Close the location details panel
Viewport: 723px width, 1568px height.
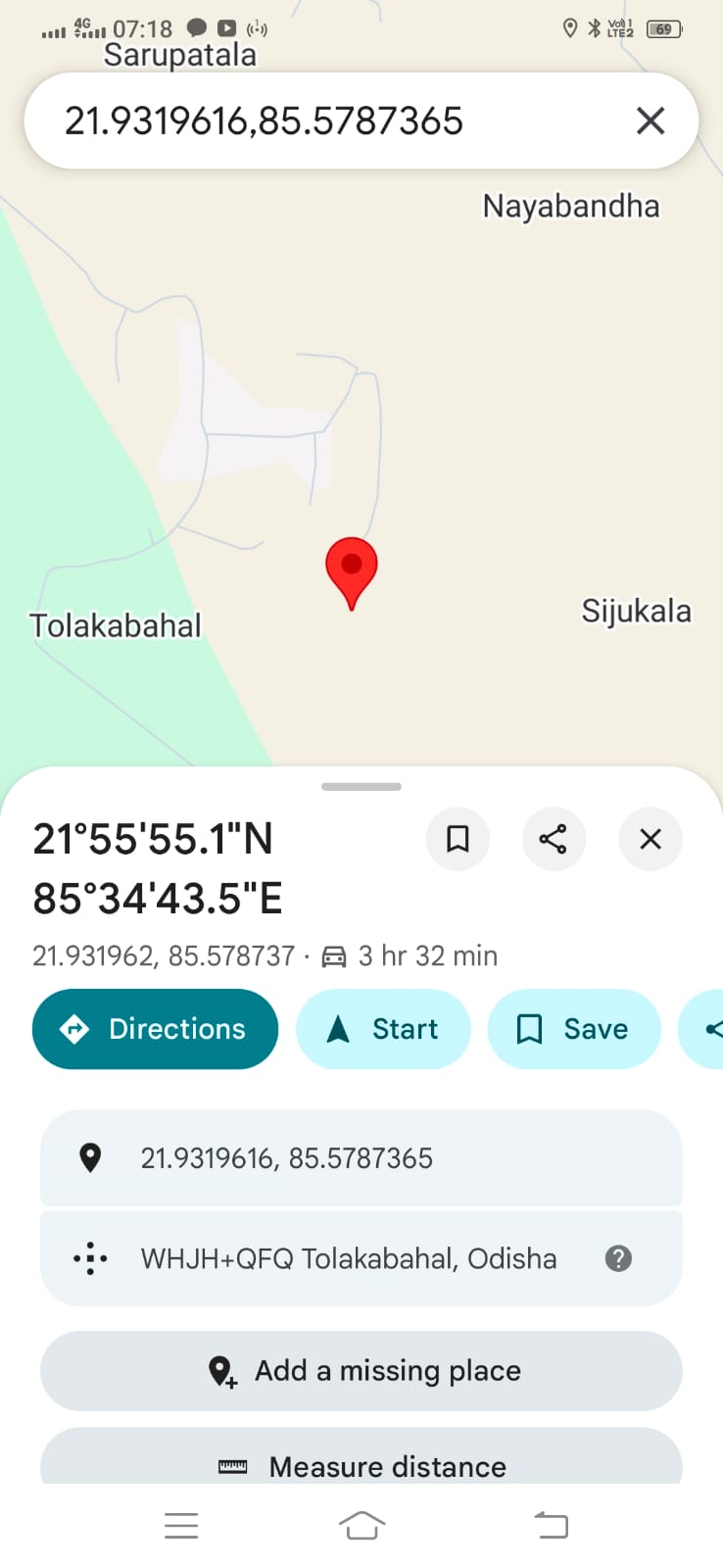coord(651,839)
